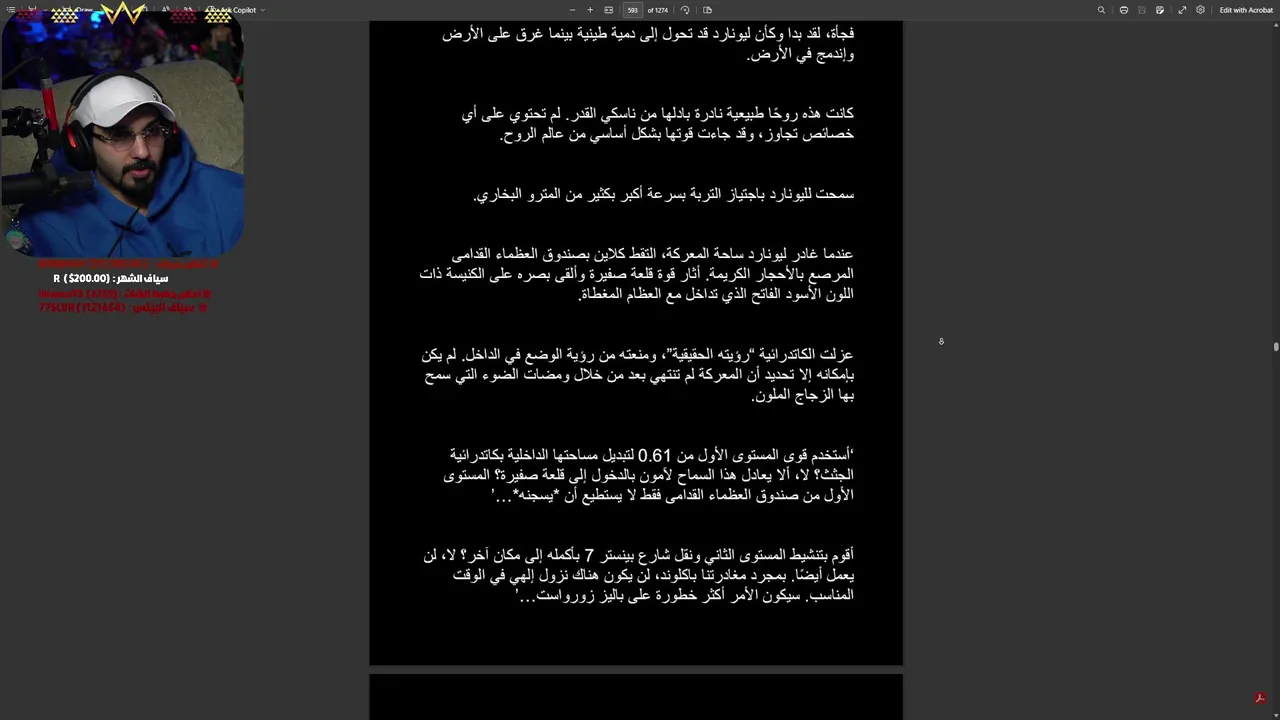Image resolution: width=1280 pixels, height=720 pixels.
Task: Toggle fit to width view
Action: tap(608, 10)
